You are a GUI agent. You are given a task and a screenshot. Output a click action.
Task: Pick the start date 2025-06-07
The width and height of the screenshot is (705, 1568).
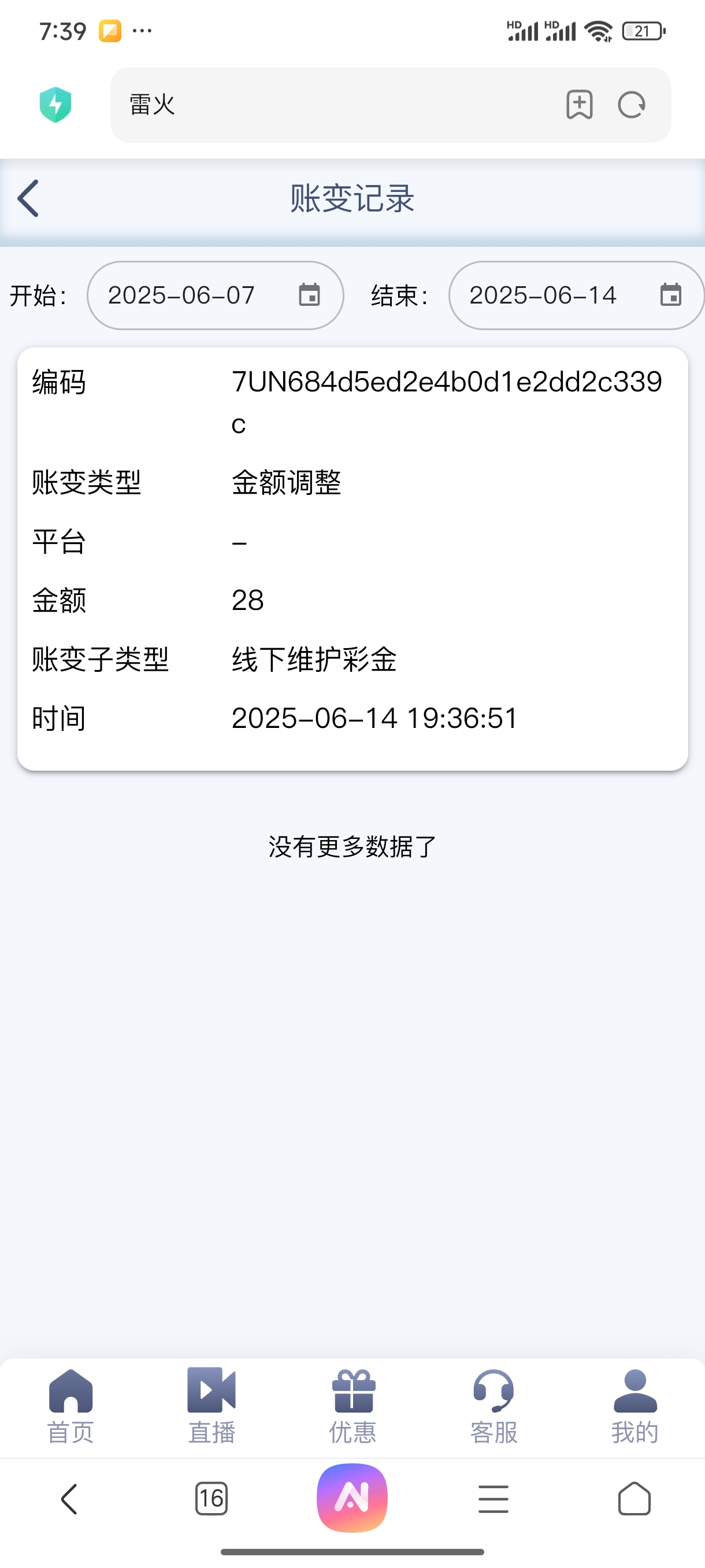point(215,296)
